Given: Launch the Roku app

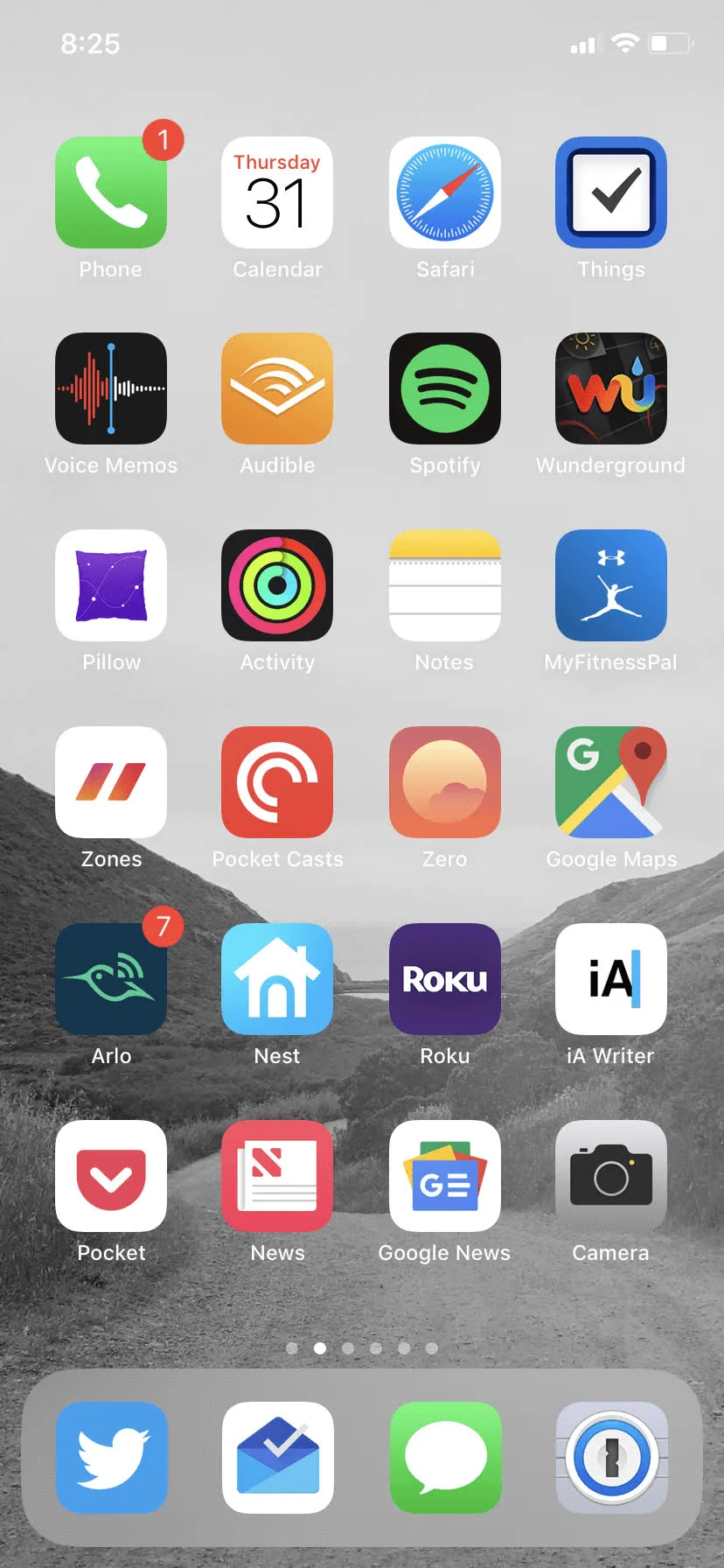Looking at the screenshot, I should [445, 979].
